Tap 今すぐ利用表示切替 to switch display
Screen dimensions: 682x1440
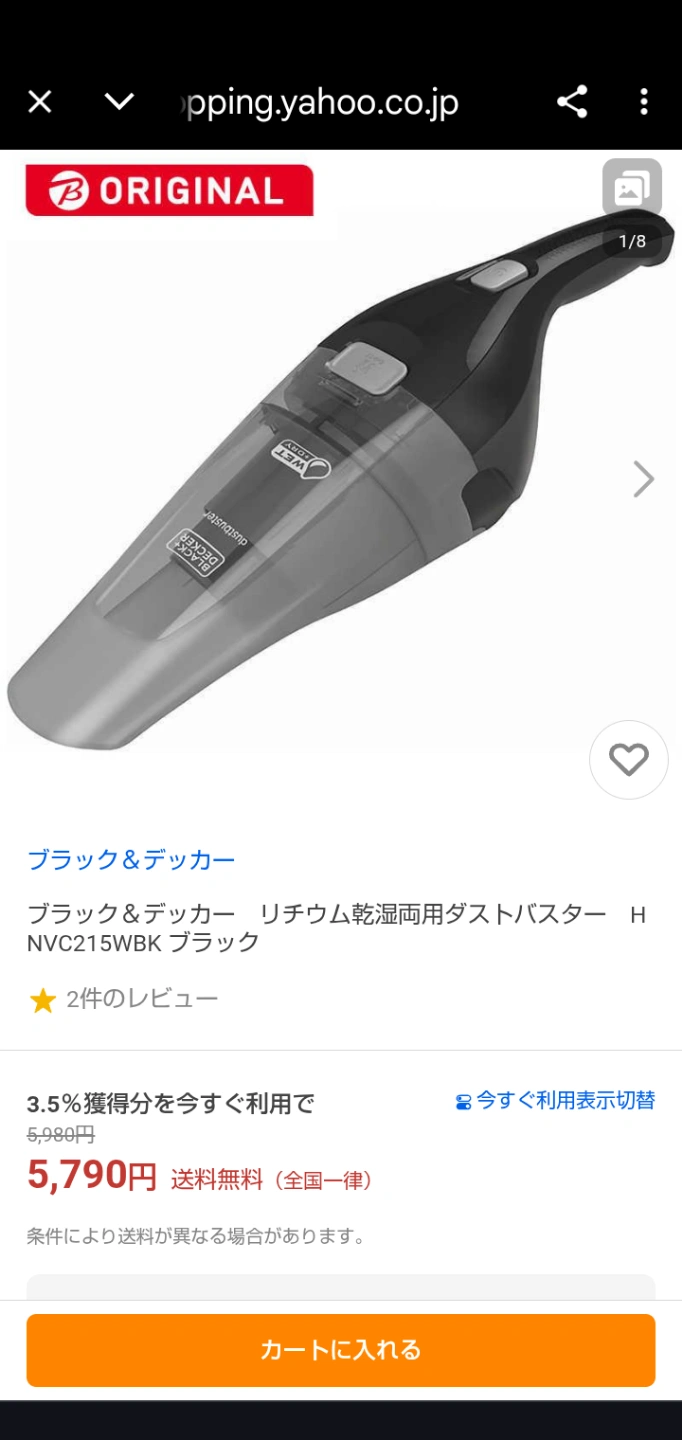(555, 1101)
